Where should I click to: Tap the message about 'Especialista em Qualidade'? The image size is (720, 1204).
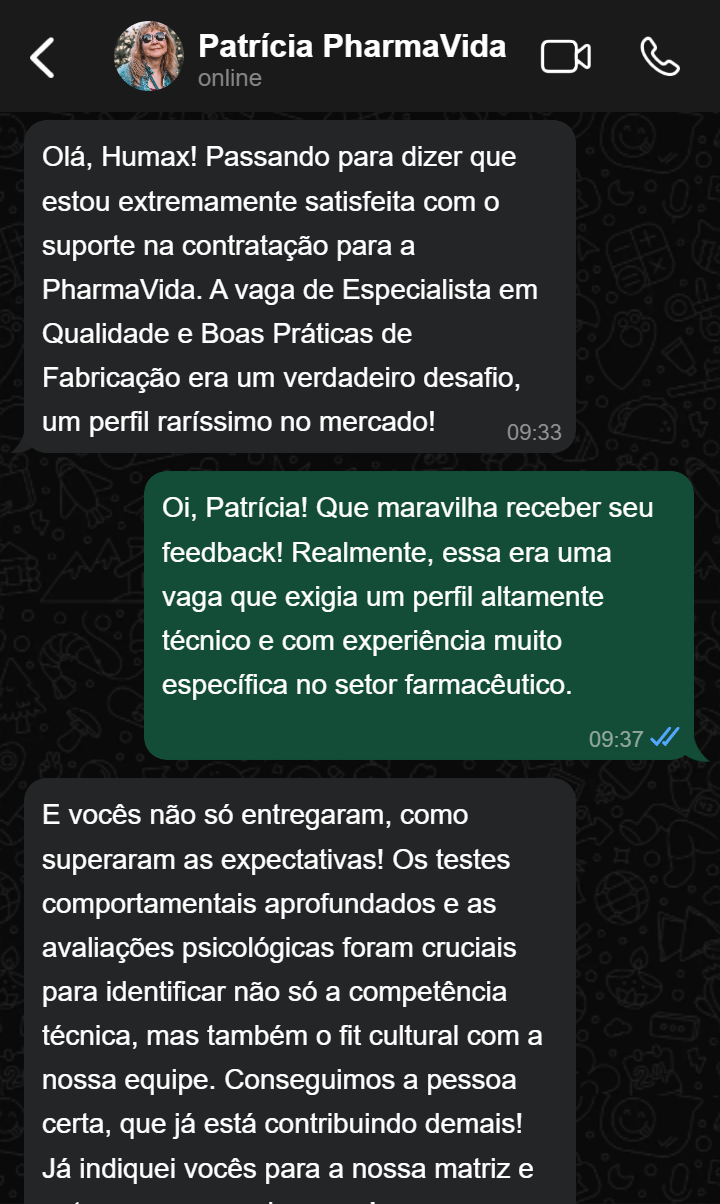(300, 290)
